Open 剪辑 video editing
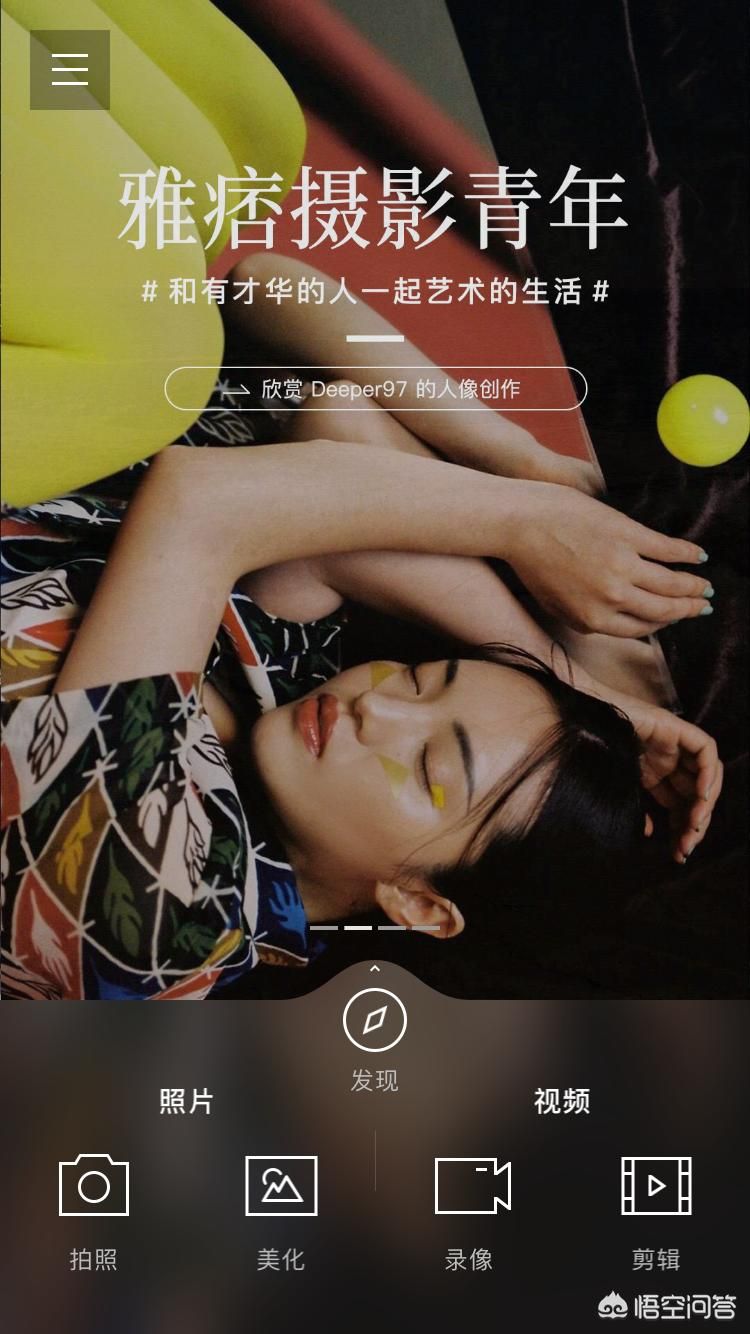Image resolution: width=750 pixels, height=1334 pixels. click(656, 1186)
